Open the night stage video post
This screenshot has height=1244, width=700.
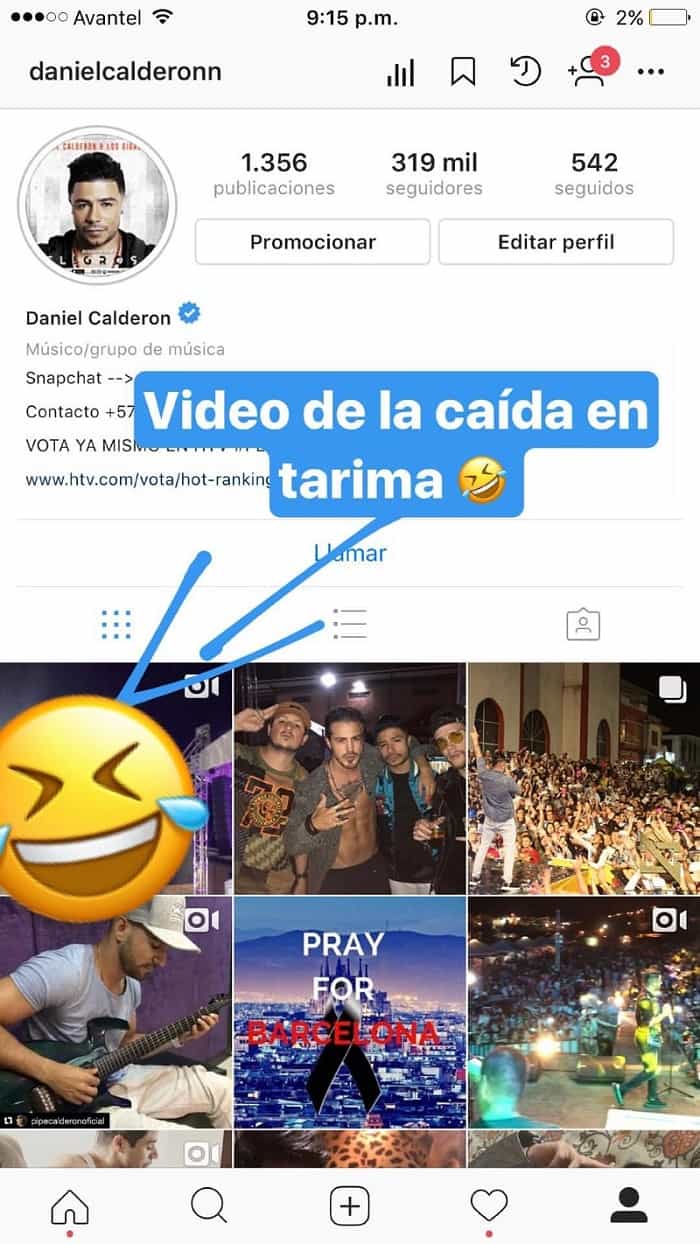[584, 1012]
